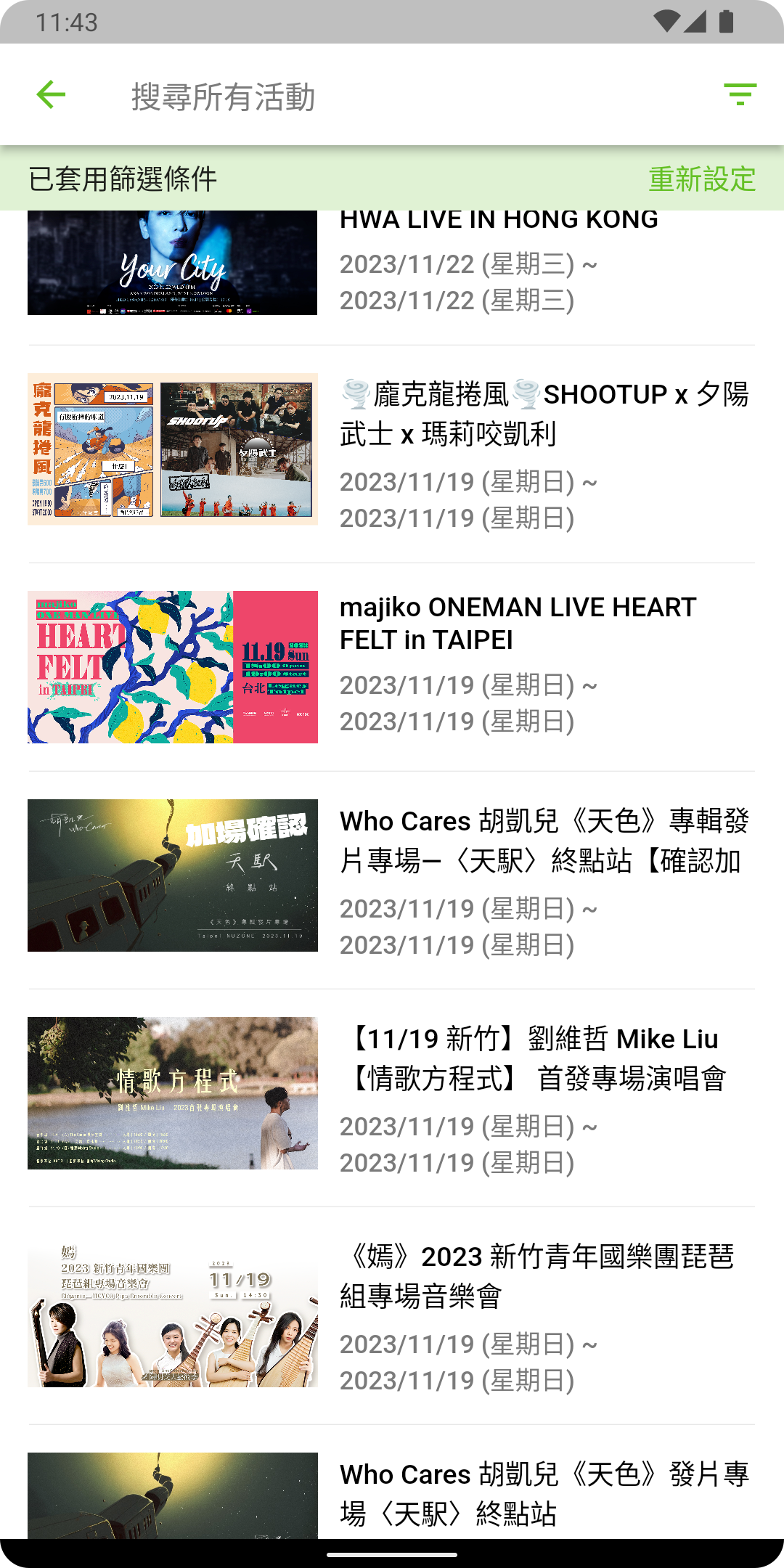Open the filter options with the funnel icon
Image resolution: width=784 pixels, height=1568 pixels.
(740, 95)
